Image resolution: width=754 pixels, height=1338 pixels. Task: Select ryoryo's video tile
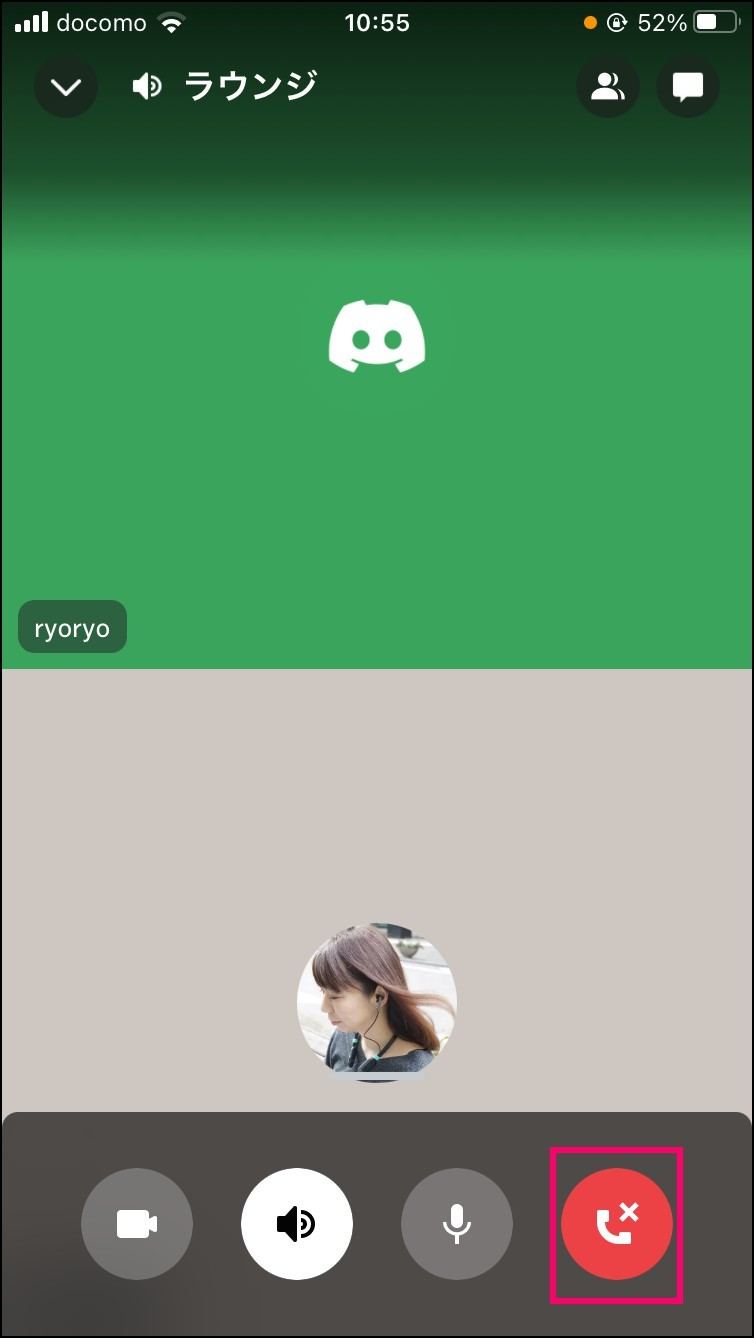pyautogui.click(x=377, y=400)
